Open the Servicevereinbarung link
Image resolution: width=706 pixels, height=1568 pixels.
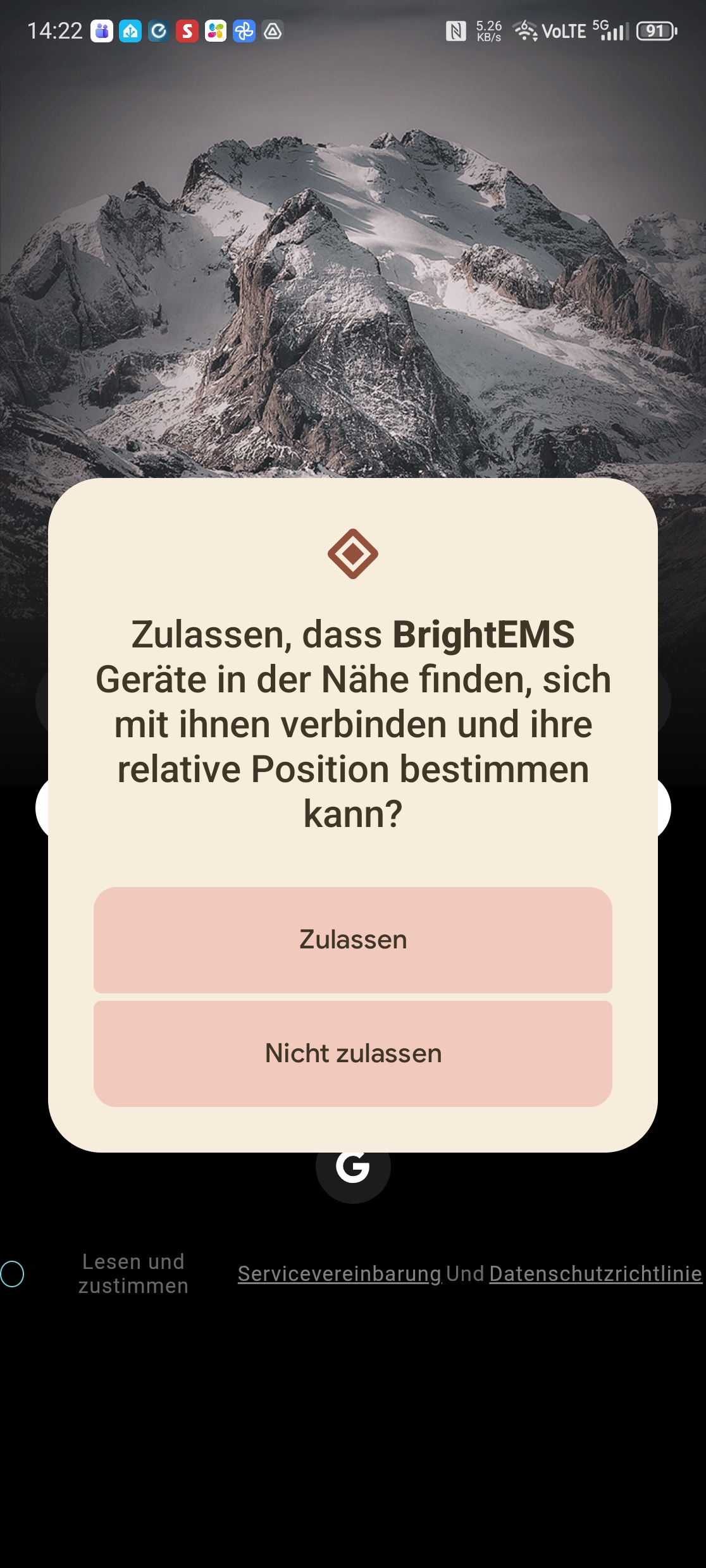click(339, 1273)
